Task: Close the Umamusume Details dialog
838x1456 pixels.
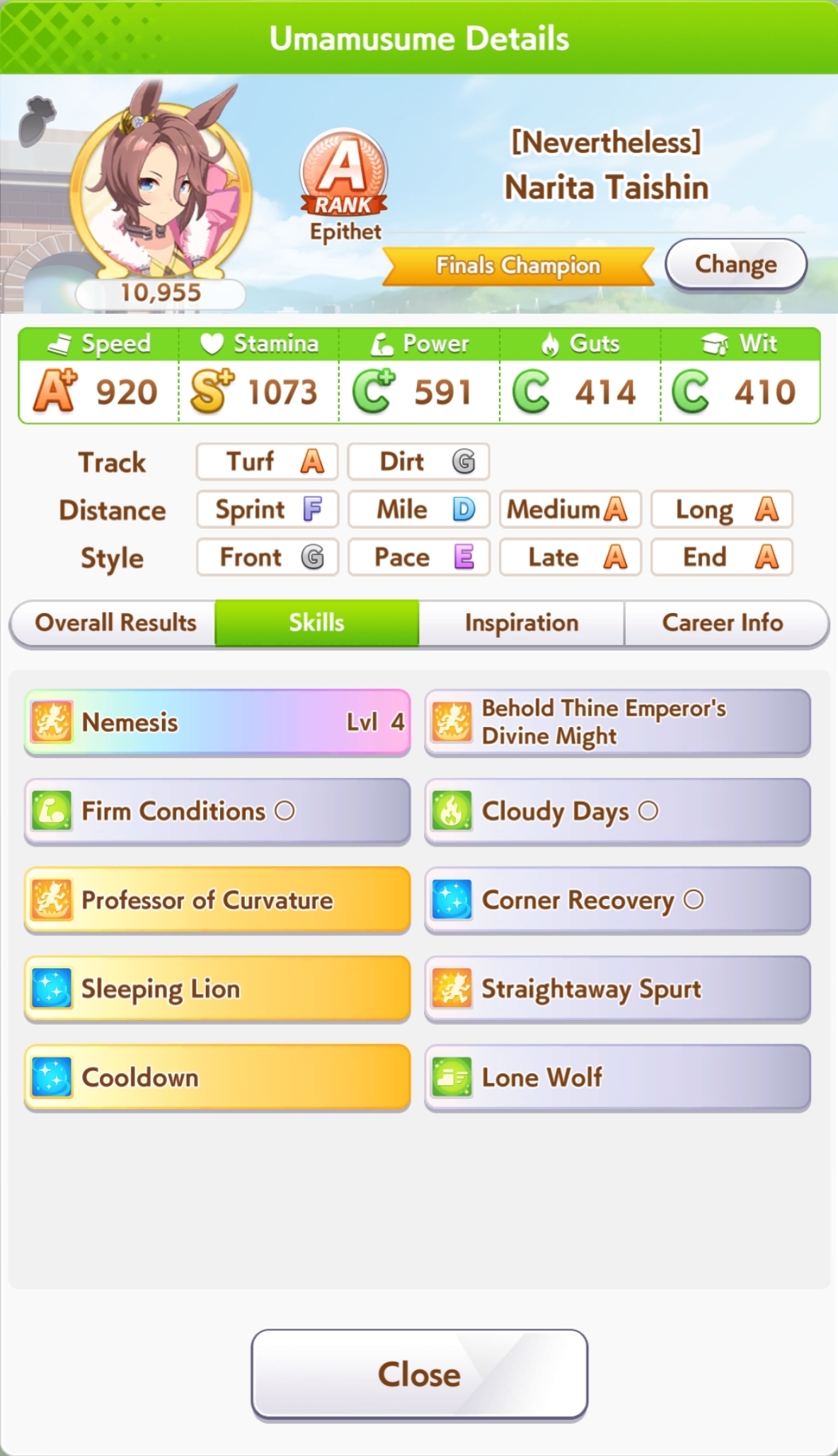Action: 419,1375
